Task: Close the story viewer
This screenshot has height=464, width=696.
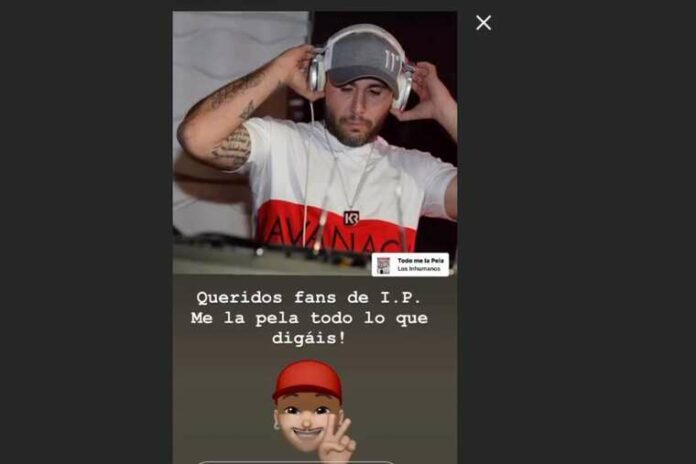Action: 483,23
